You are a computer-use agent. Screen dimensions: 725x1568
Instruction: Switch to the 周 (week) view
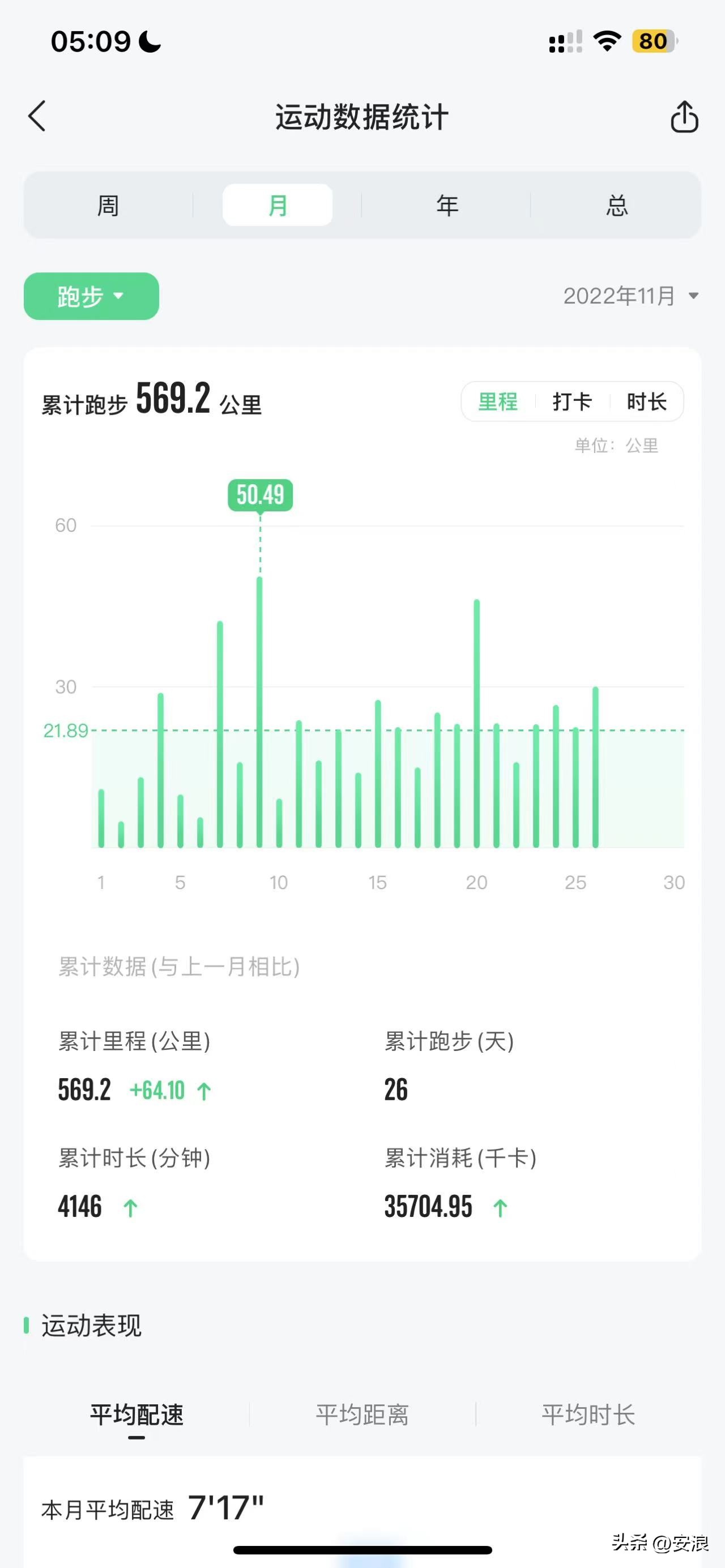108,205
